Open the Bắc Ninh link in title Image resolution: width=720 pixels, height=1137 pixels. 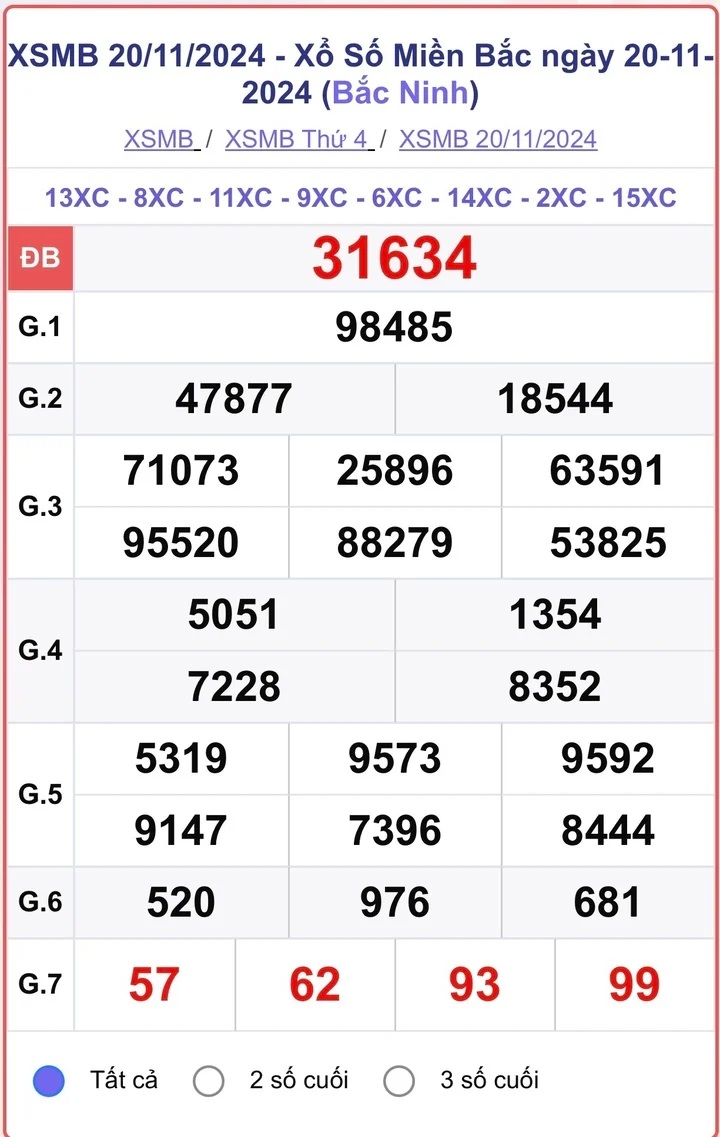click(400, 94)
